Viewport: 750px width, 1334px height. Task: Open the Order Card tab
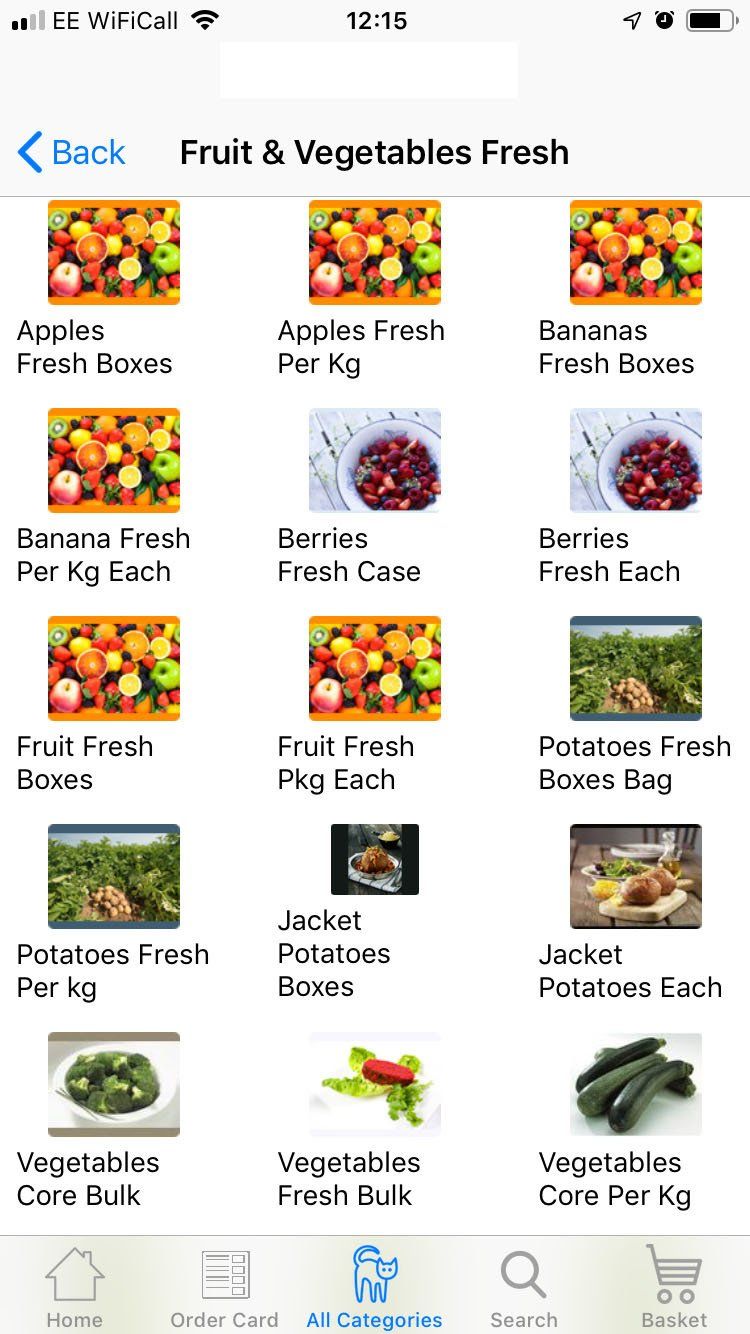(x=225, y=1288)
